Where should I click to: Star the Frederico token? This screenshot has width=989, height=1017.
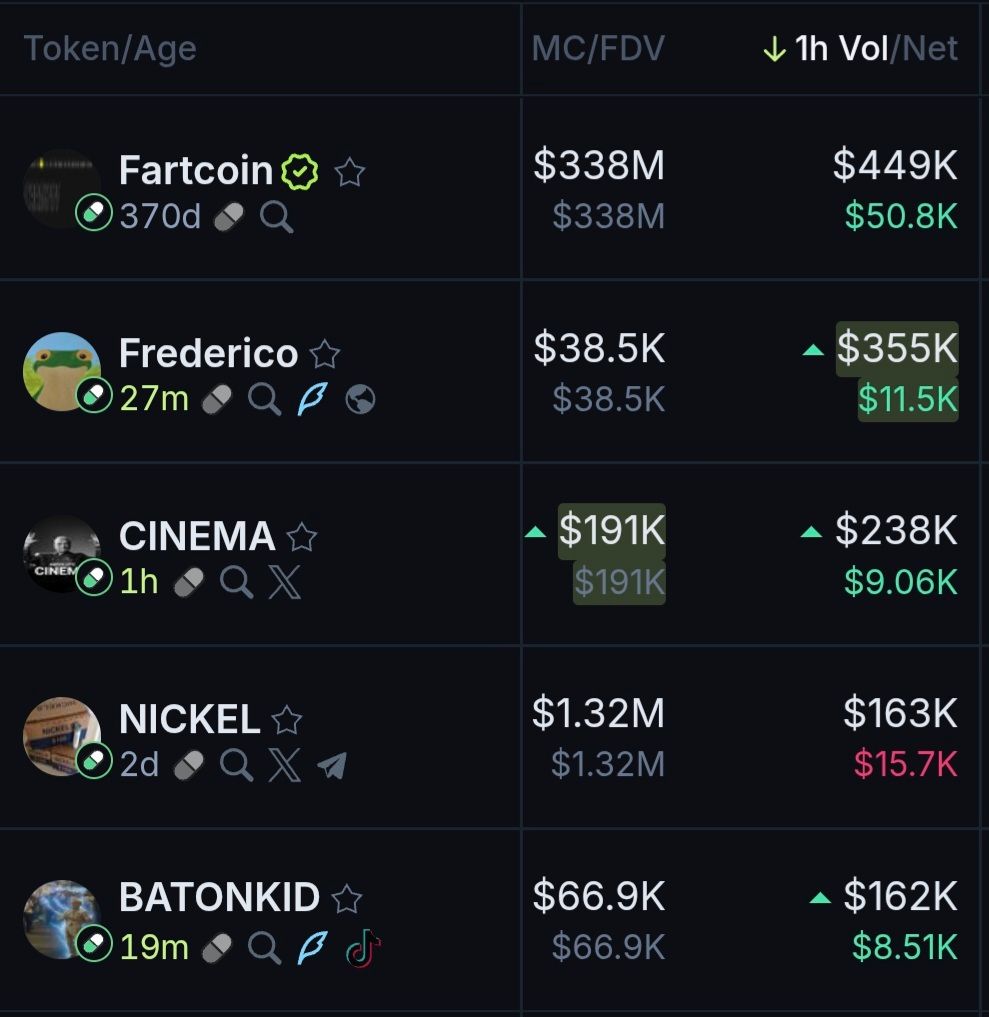325,354
